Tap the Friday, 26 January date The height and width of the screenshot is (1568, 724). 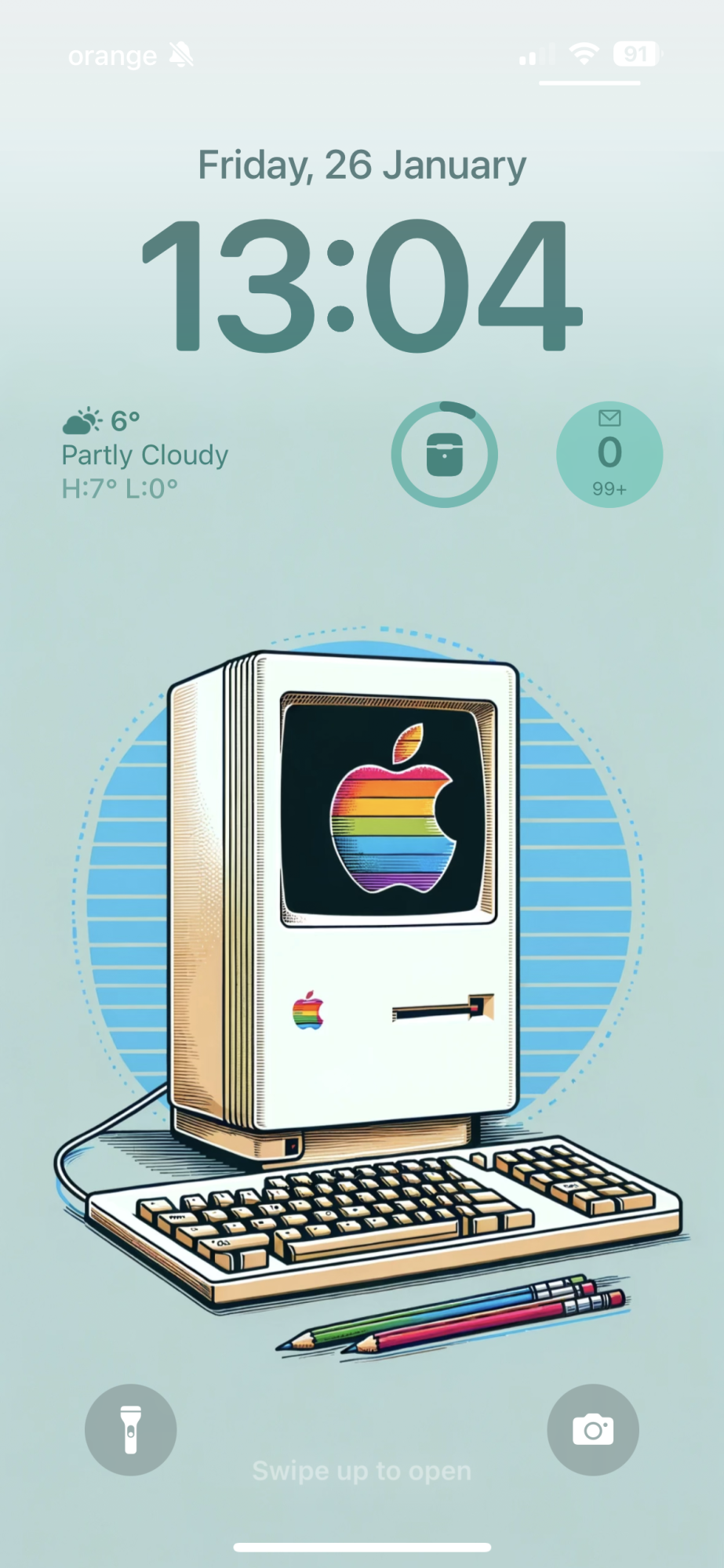pos(362,165)
